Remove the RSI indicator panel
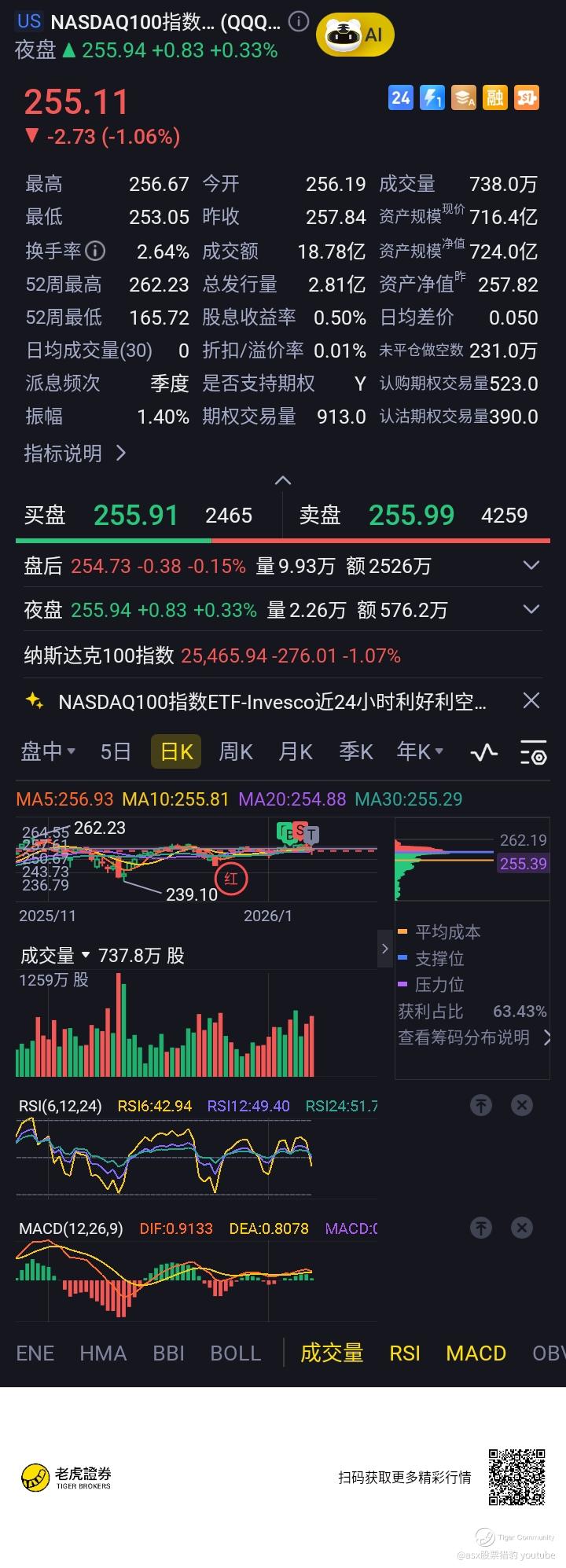This screenshot has width=566, height=1568. coord(521,1105)
